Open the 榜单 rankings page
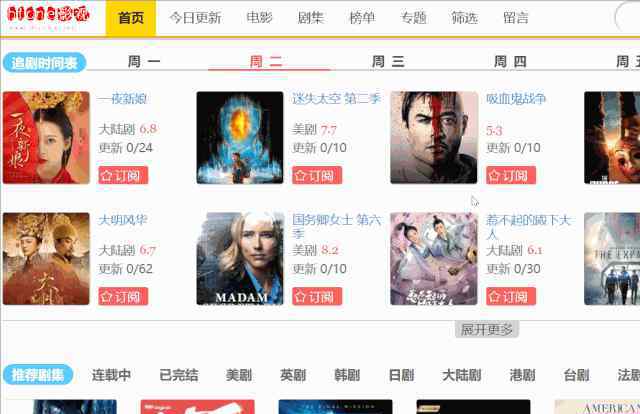The width and height of the screenshot is (640, 414). point(362,18)
